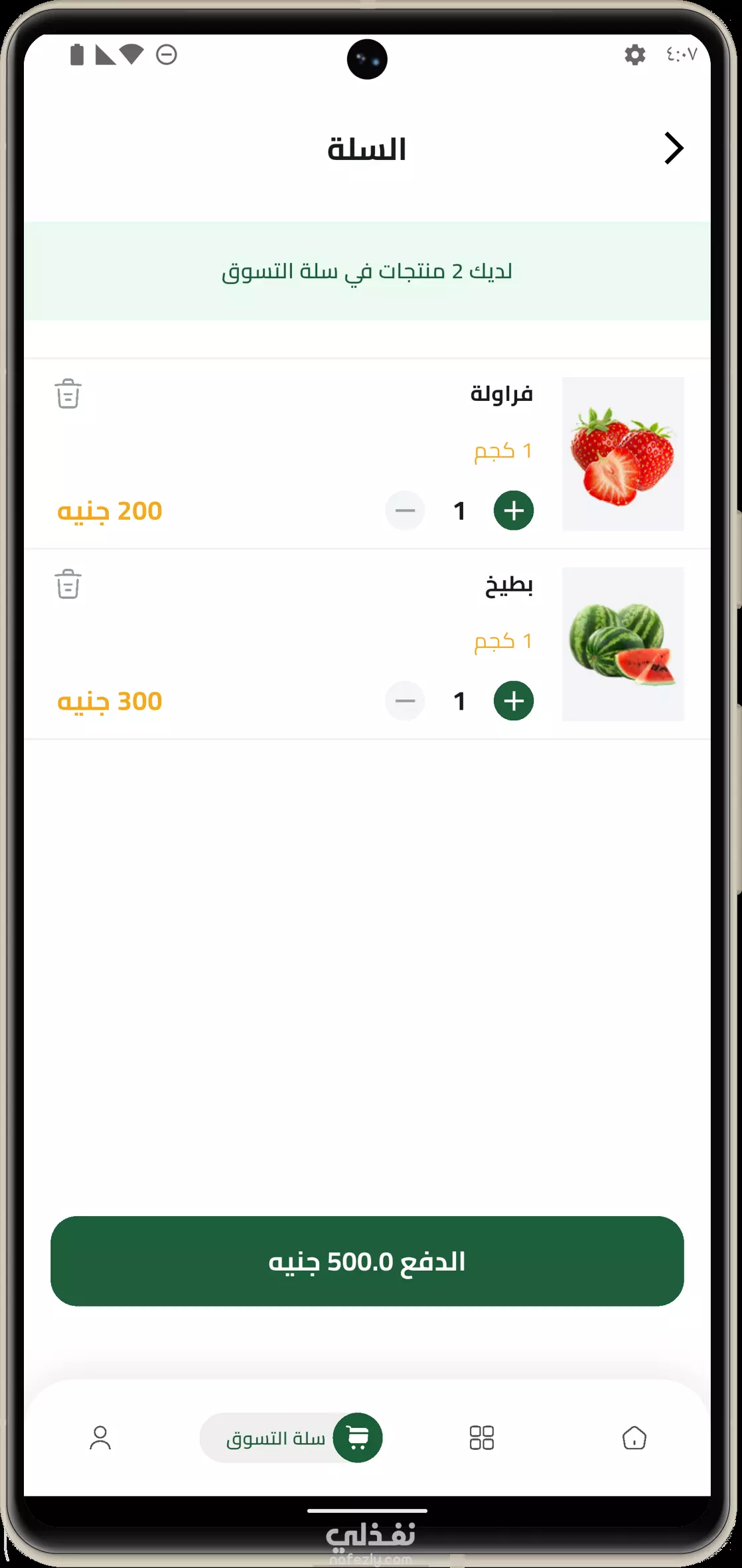Increase quantity of فراولة

(514, 510)
